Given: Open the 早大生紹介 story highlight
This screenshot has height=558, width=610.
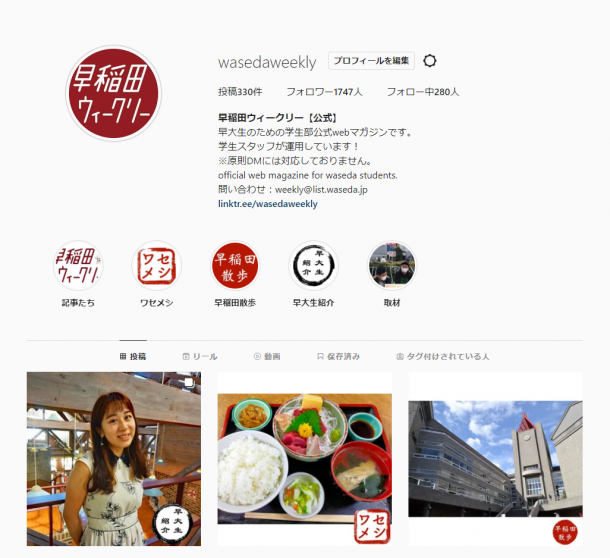Looking at the screenshot, I should pyautogui.click(x=313, y=266).
